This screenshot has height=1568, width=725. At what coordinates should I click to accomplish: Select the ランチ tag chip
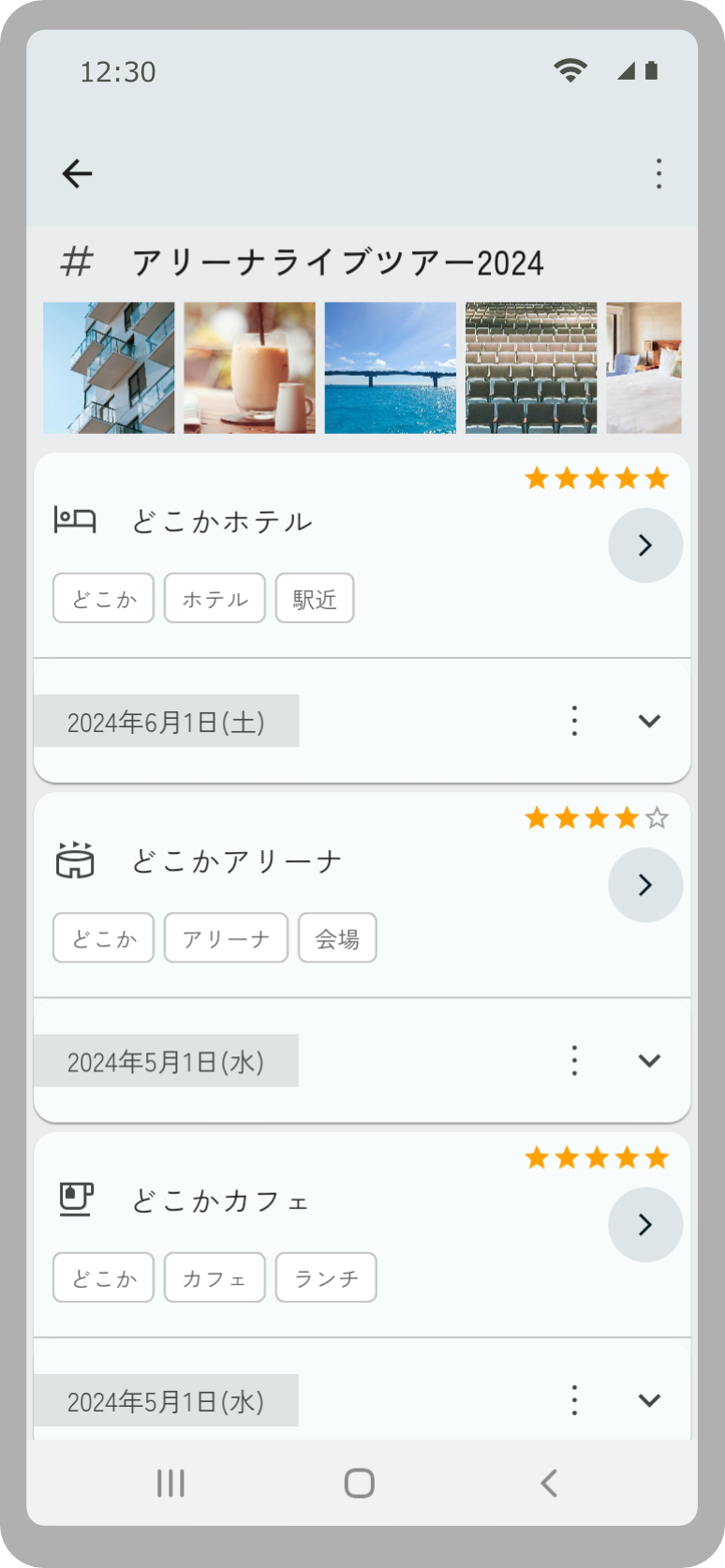[326, 1278]
